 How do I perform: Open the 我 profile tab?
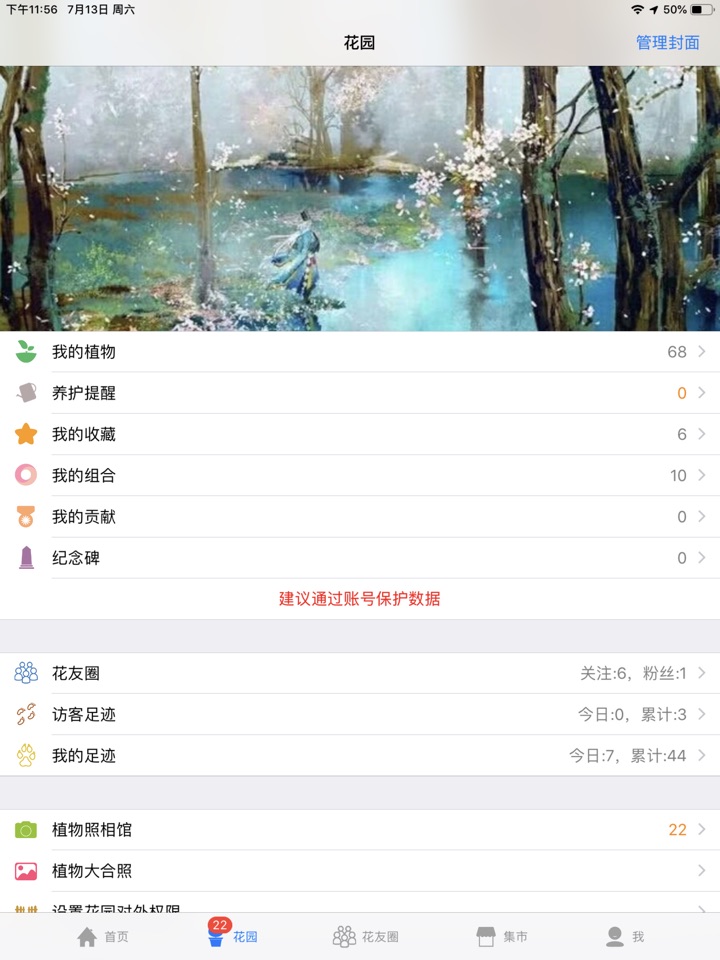(625, 937)
